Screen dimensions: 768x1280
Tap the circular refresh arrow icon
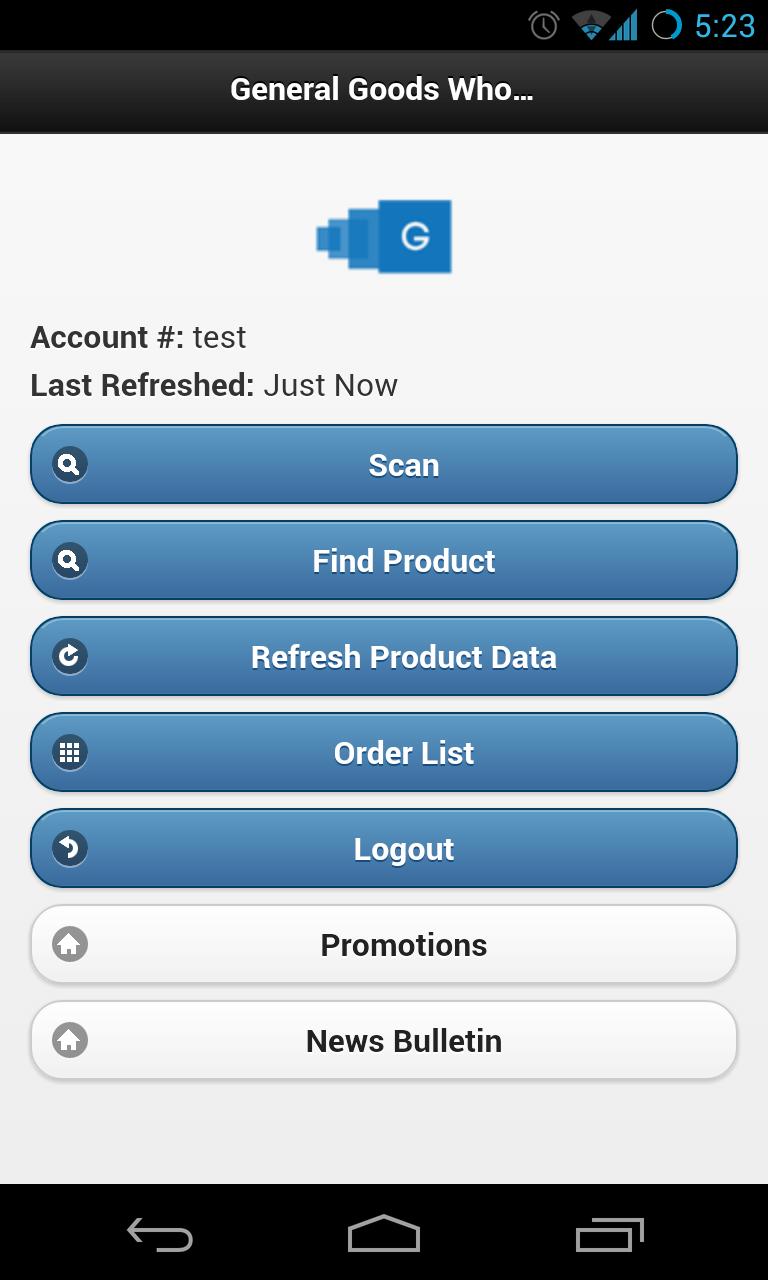point(68,656)
